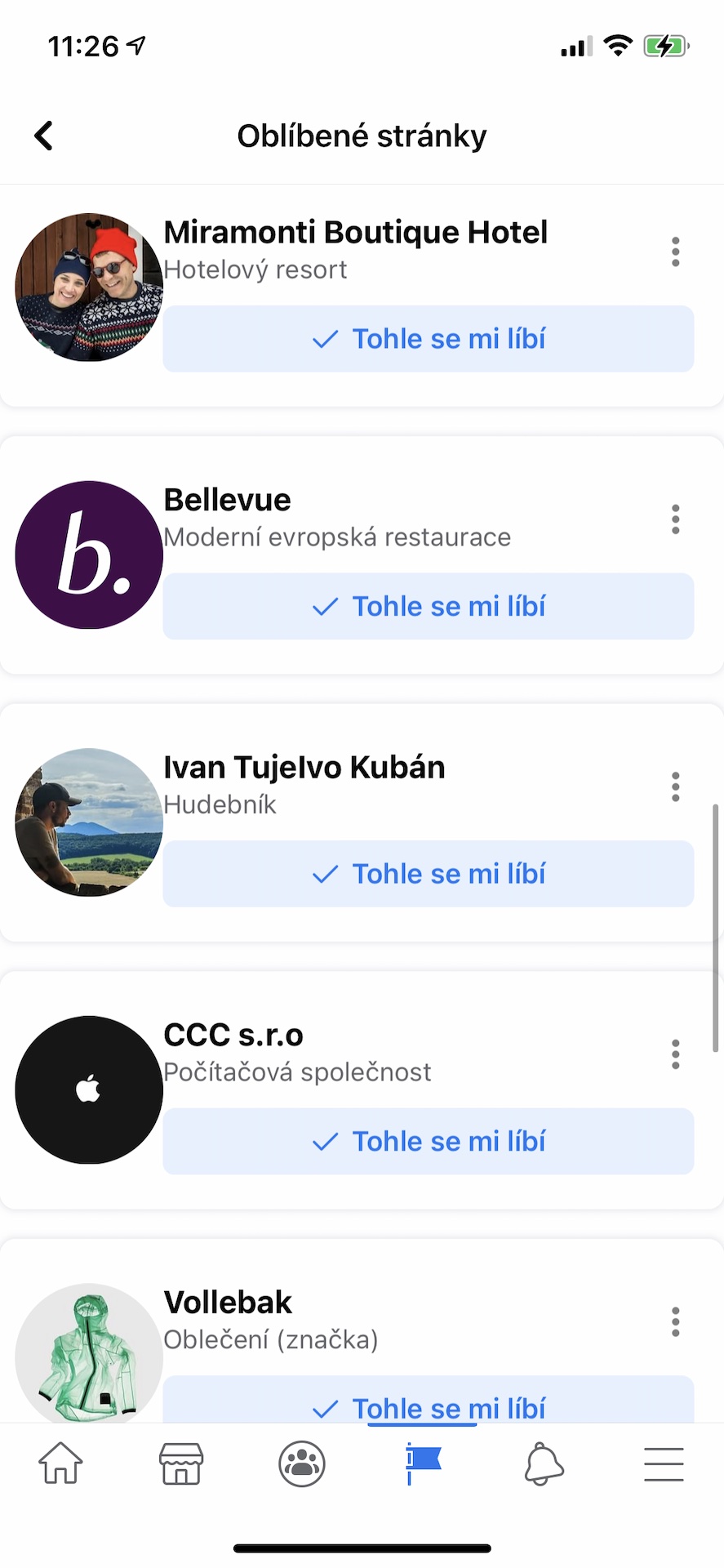Open the hamburger menu tab
The image size is (724, 1568).
point(664,1463)
